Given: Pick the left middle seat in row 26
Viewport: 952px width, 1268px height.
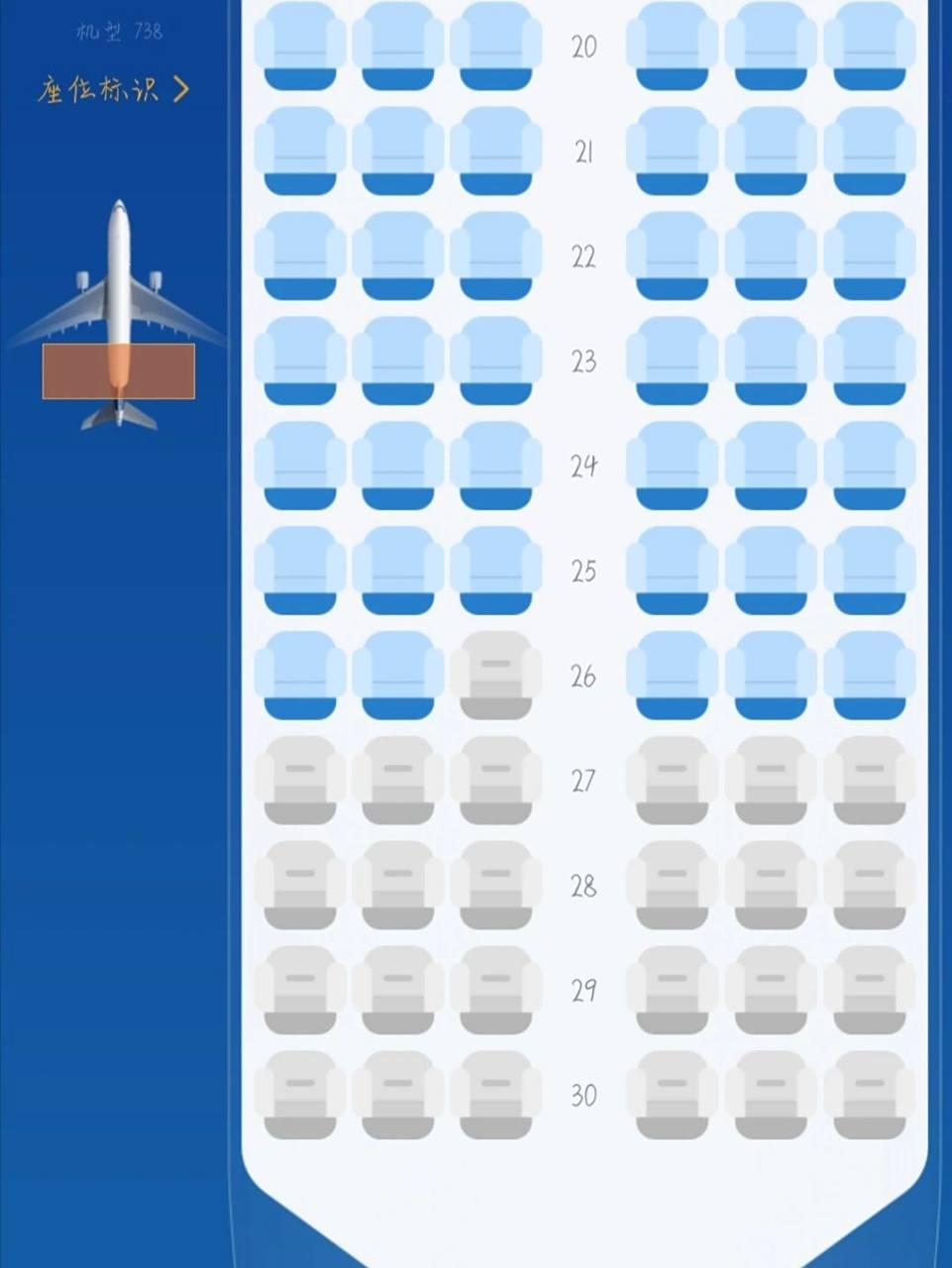Looking at the screenshot, I should click(397, 677).
